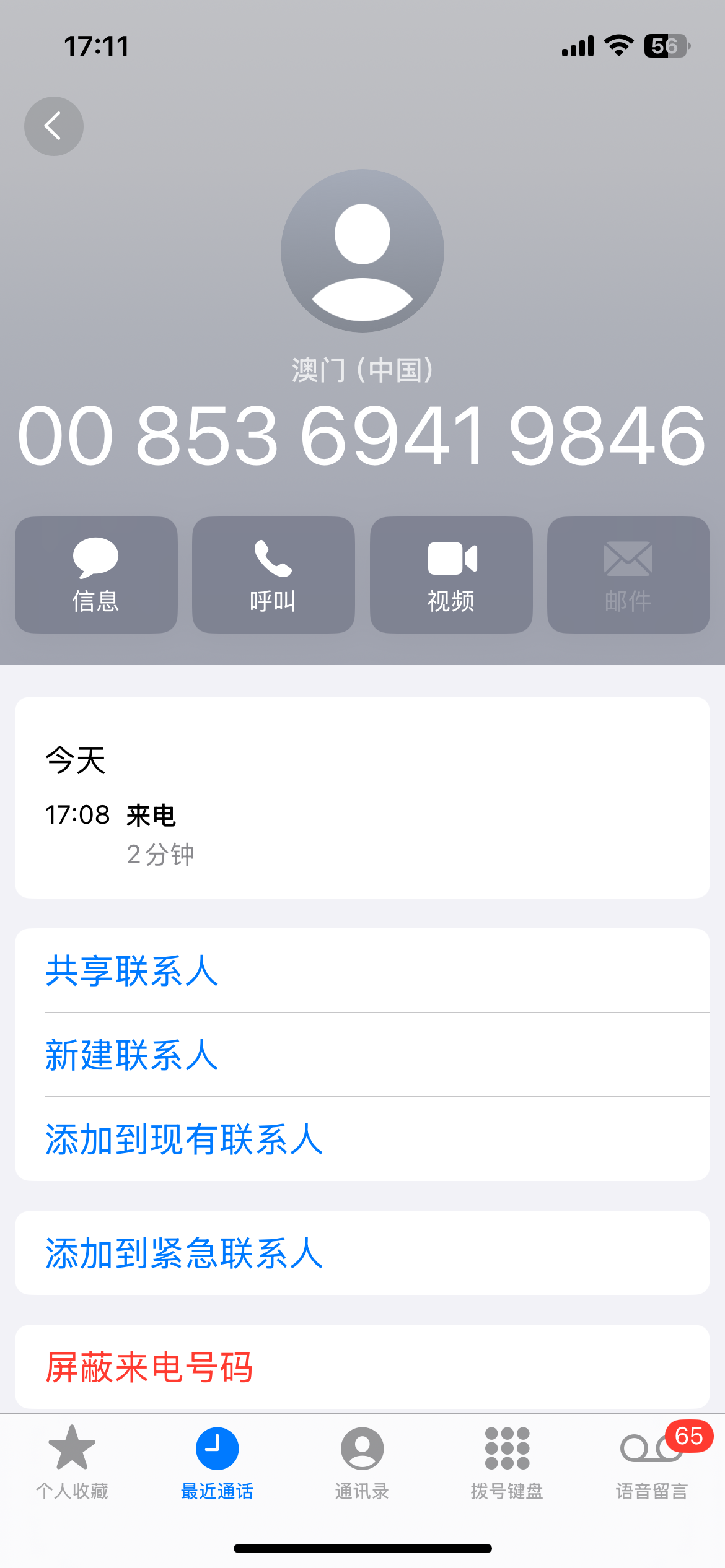Call this number with 呼叫

pyautogui.click(x=273, y=575)
